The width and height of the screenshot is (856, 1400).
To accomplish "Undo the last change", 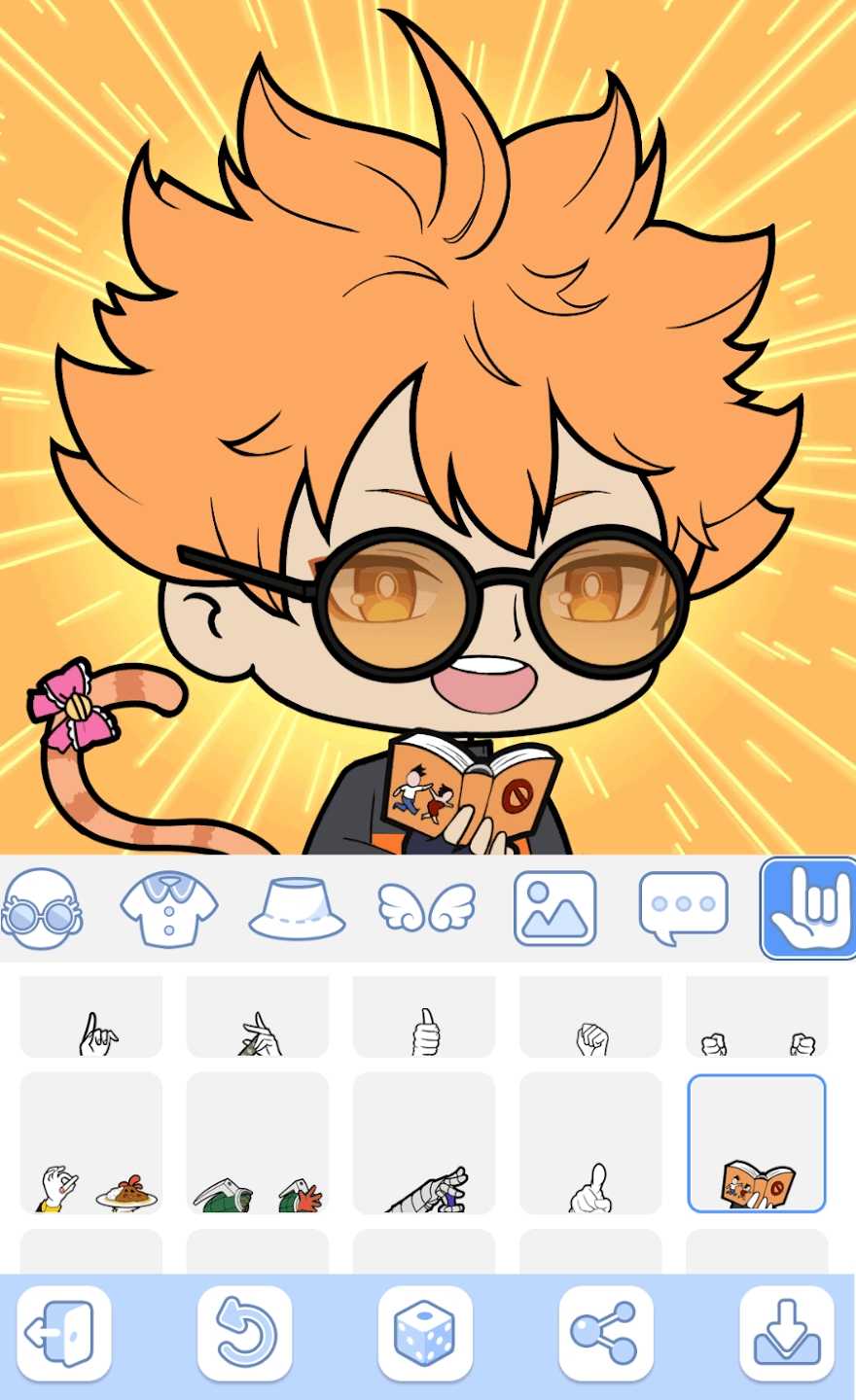I will [x=245, y=1334].
